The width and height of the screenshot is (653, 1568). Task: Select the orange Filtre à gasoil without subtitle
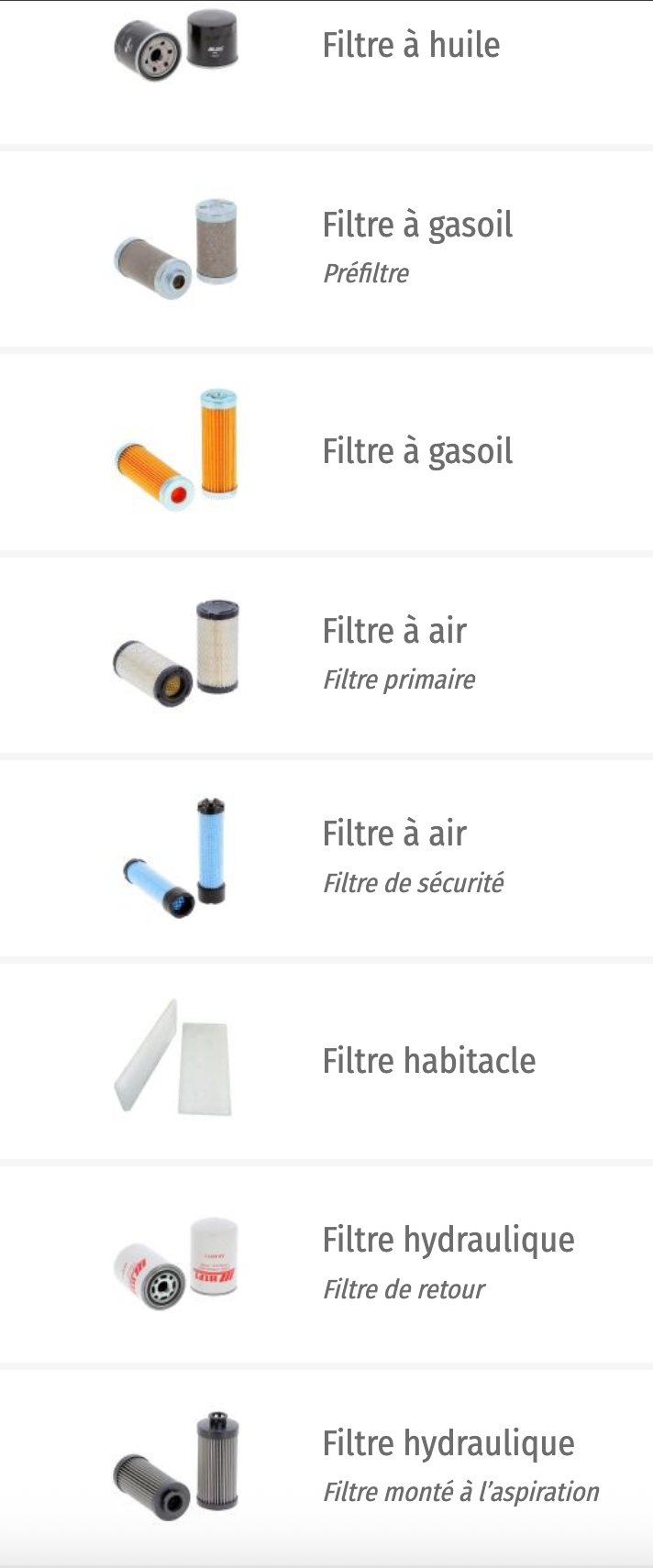[x=417, y=451]
